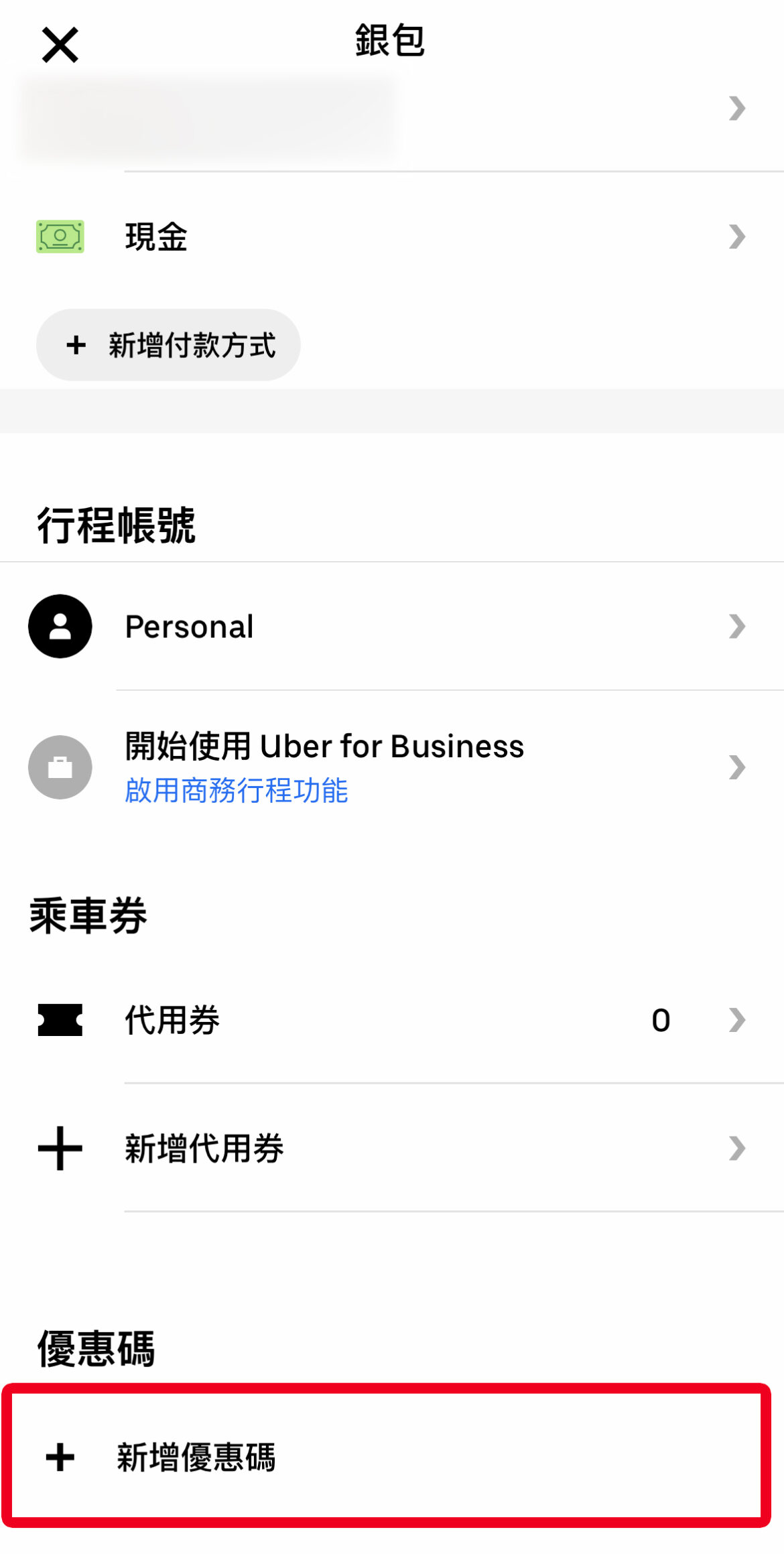Select the voucher ticket icon beside 代用券
Screen dimensions: 784x1554
point(59,1020)
